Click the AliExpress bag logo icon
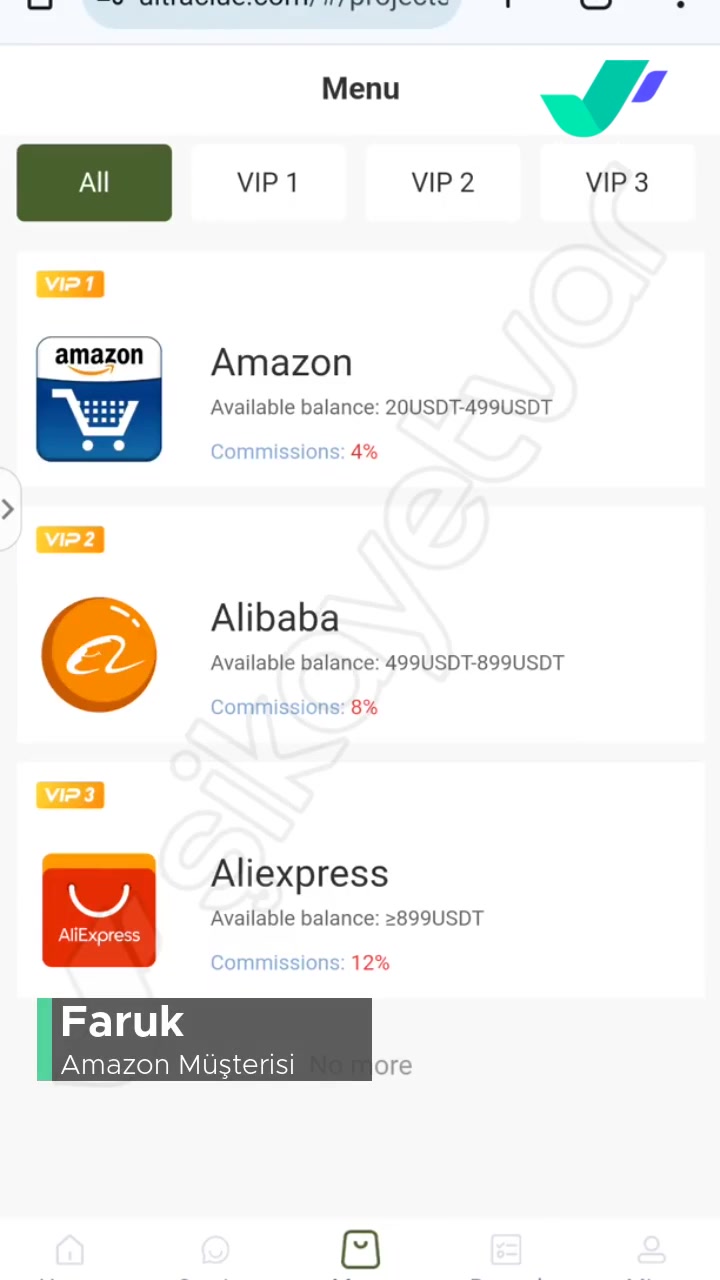The width and height of the screenshot is (720, 1280). [99, 910]
